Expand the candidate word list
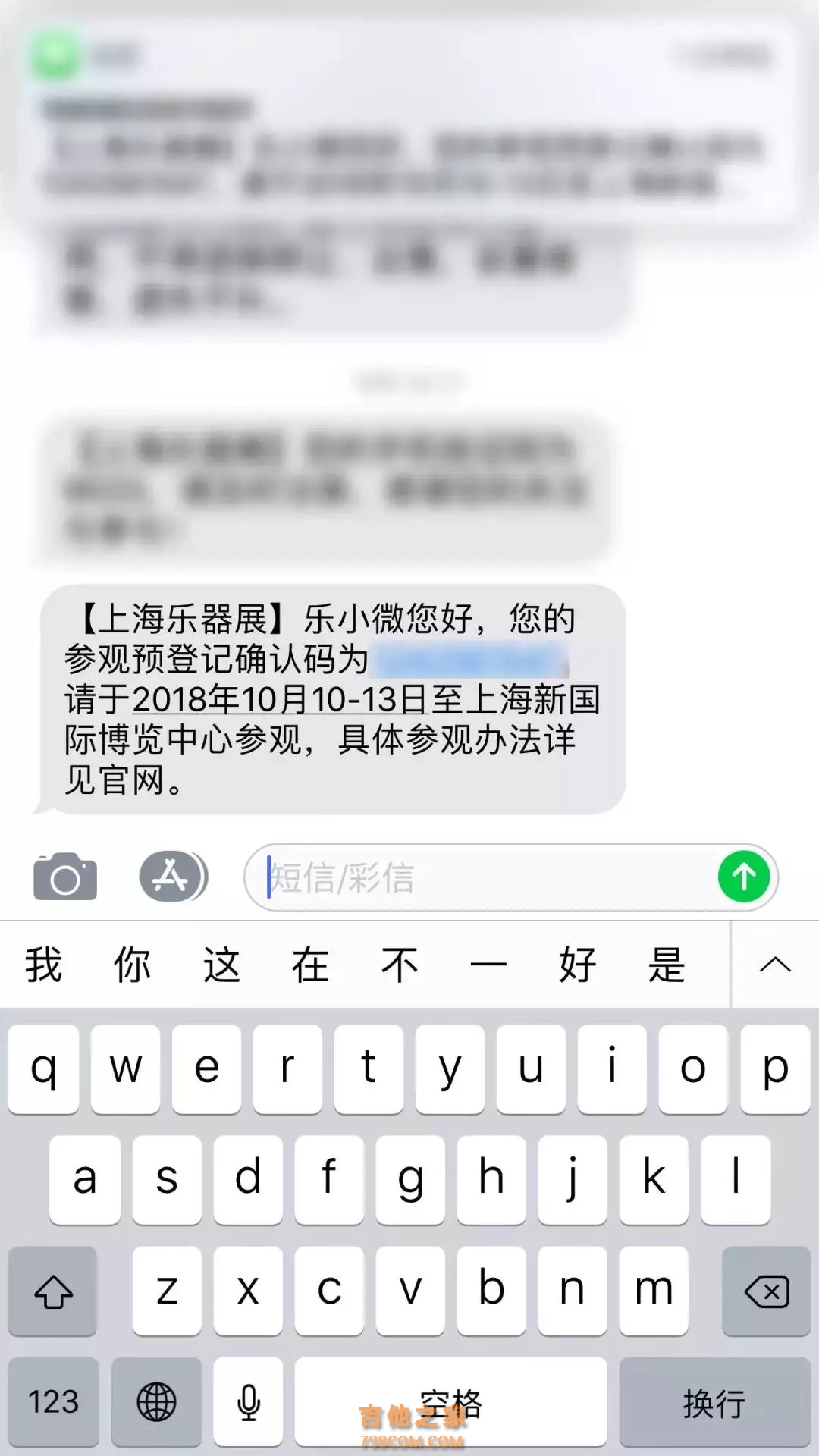 coord(775,965)
